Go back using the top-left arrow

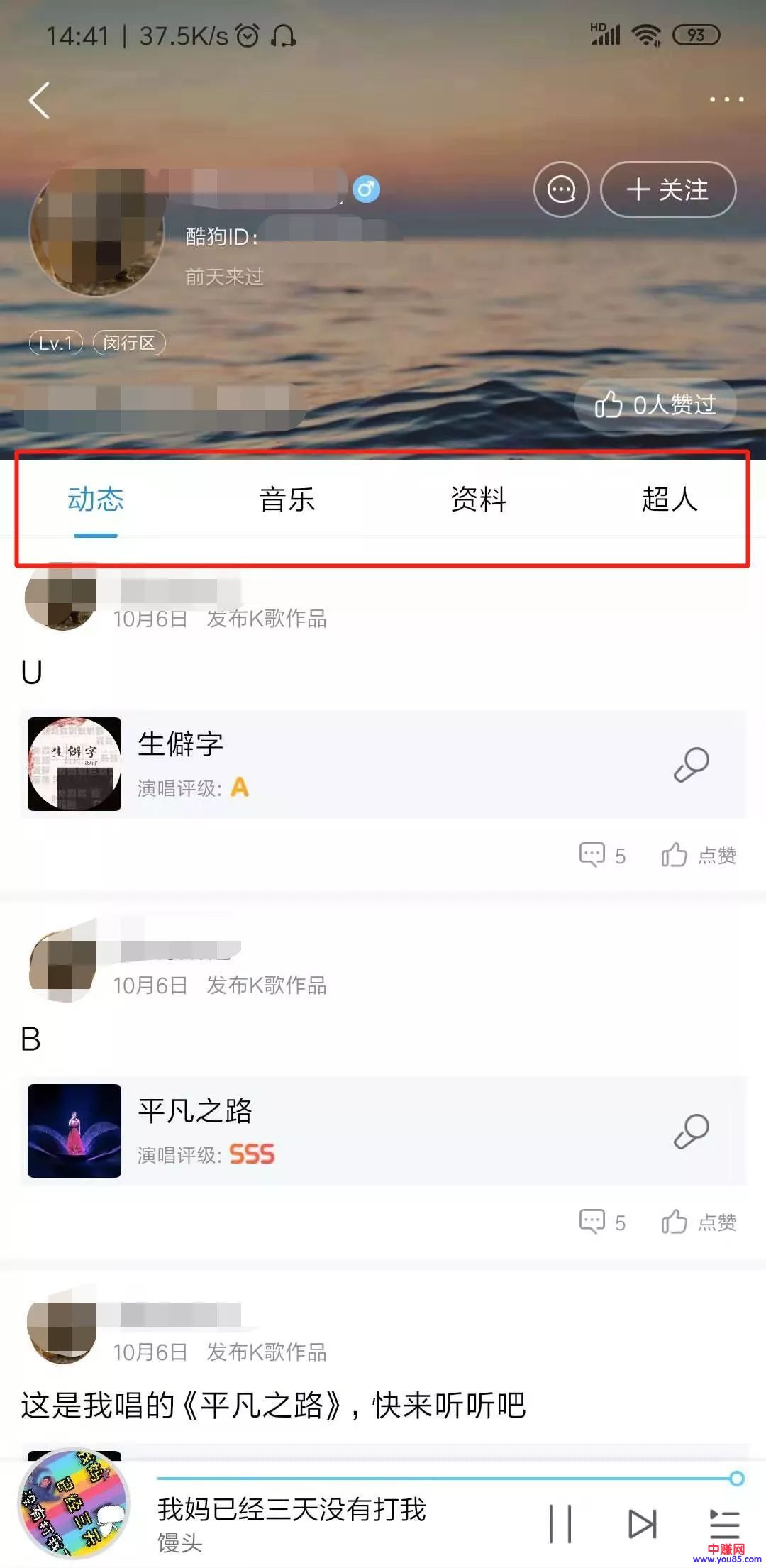click(x=40, y=100)
